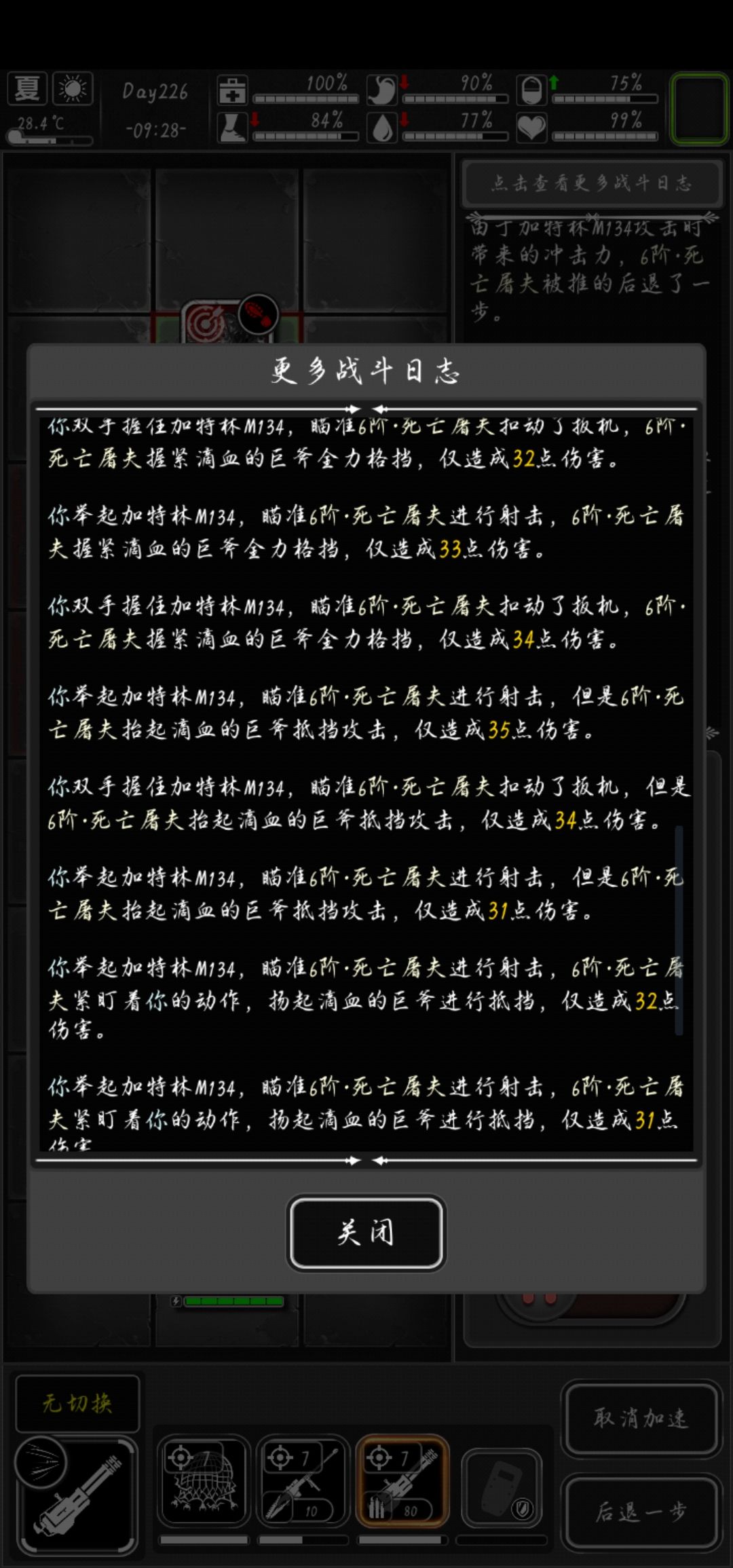733x1568 pixels.
Task: Select the riot shield slot
Action: click(x=501, y=1487)
